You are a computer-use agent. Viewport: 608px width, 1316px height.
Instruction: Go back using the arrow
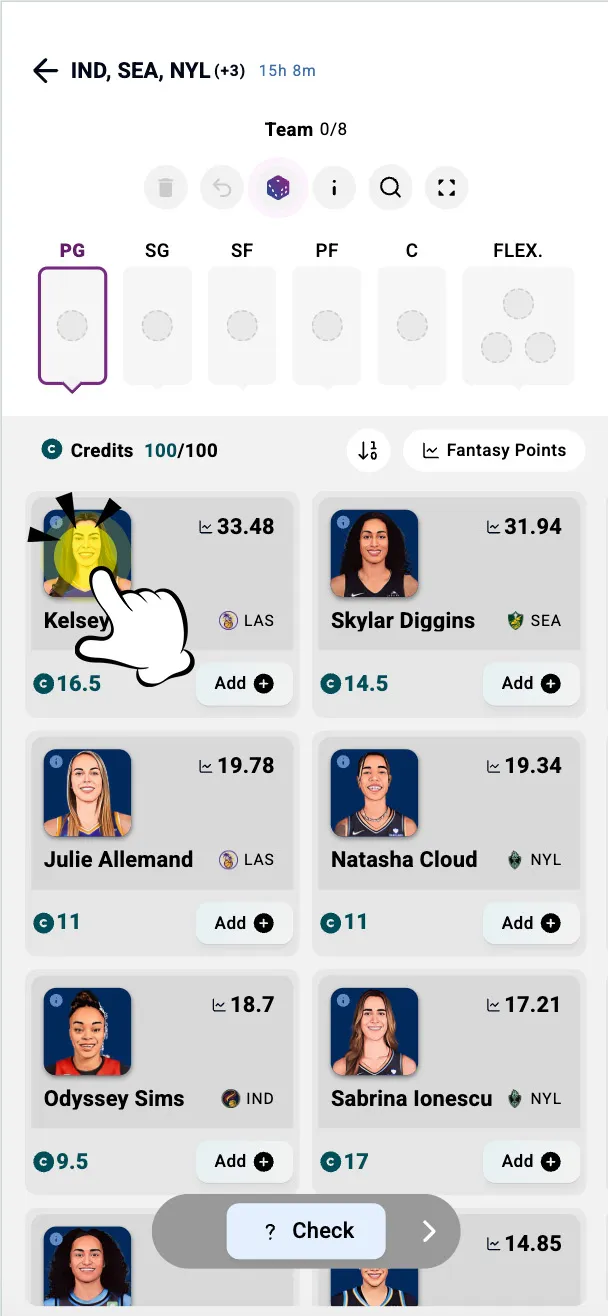(x=45, y=71)
